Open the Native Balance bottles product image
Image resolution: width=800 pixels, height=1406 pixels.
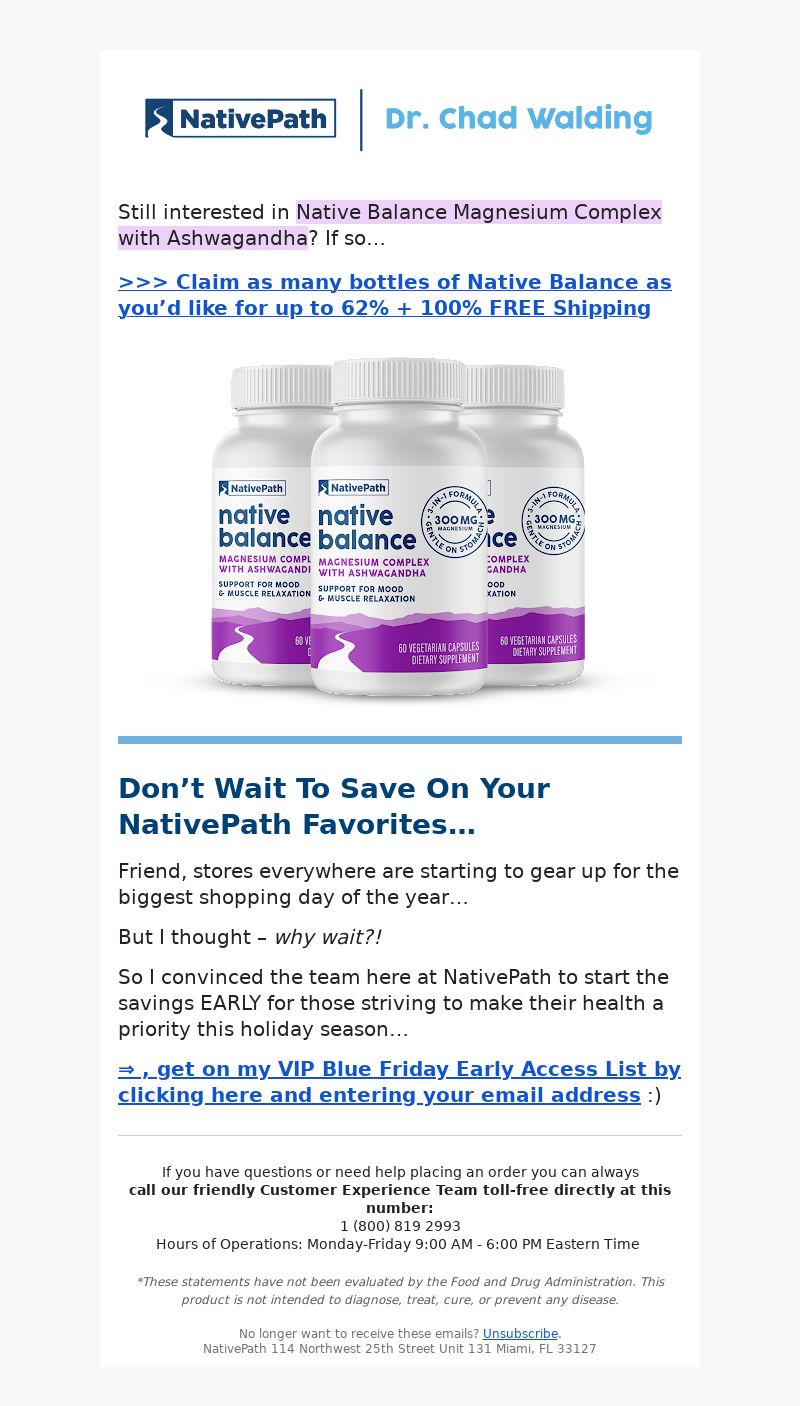[400, 525]
